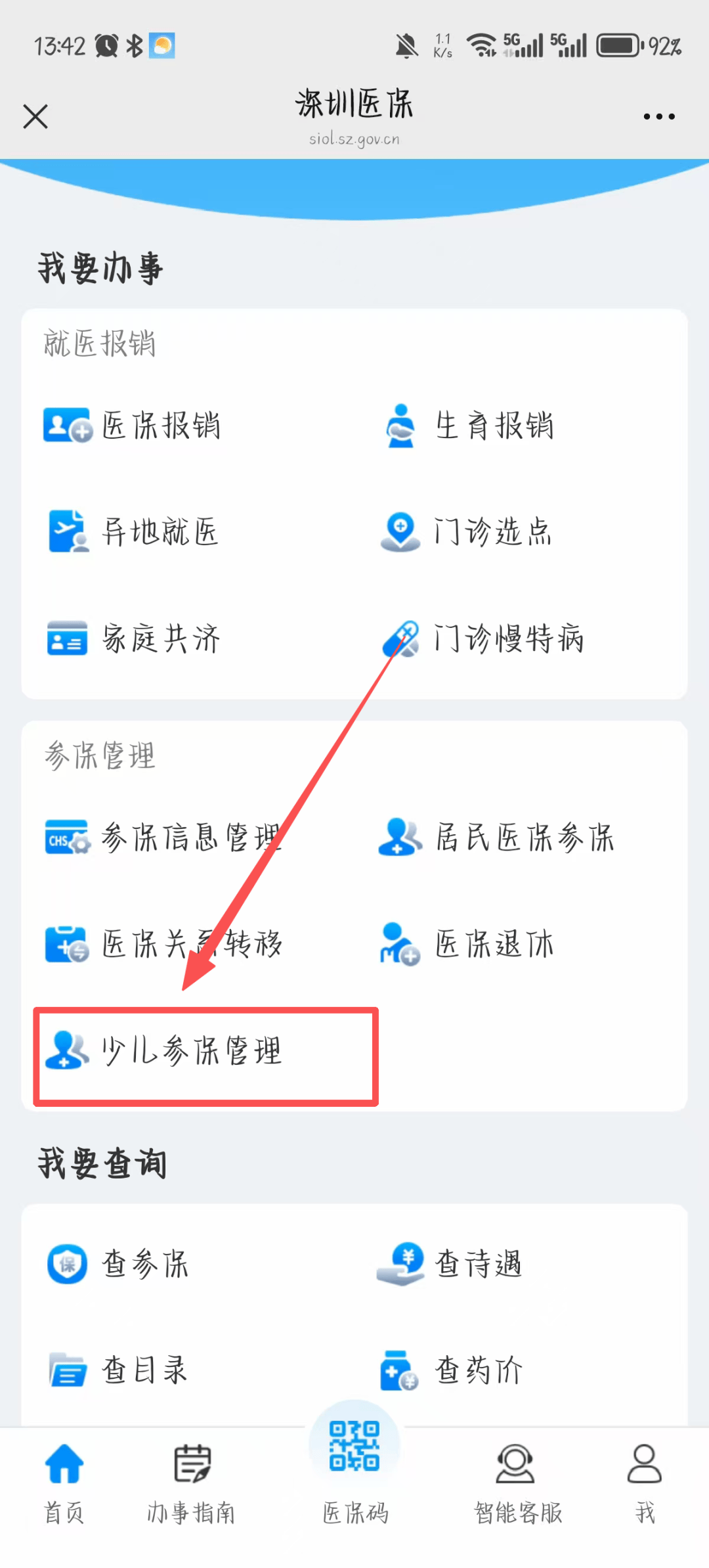Open the three-dot options menu

[x=658, y=116]
